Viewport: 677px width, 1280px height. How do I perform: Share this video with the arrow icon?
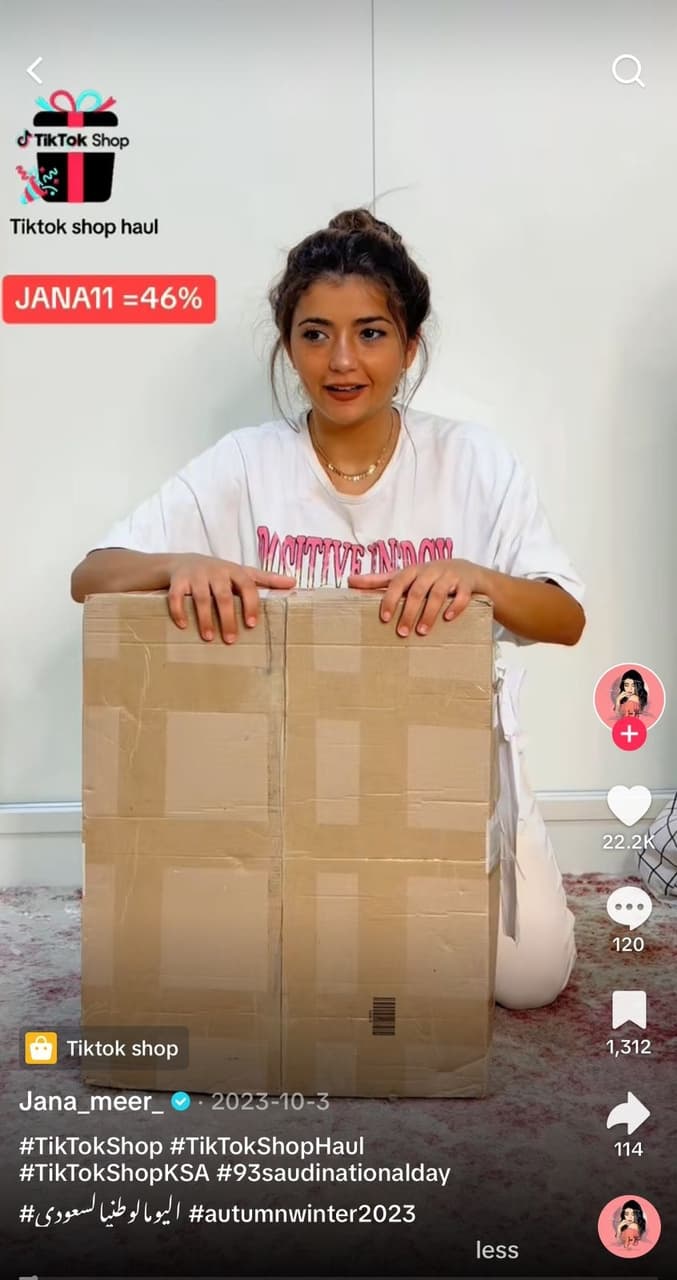[x=629, y=1113]
